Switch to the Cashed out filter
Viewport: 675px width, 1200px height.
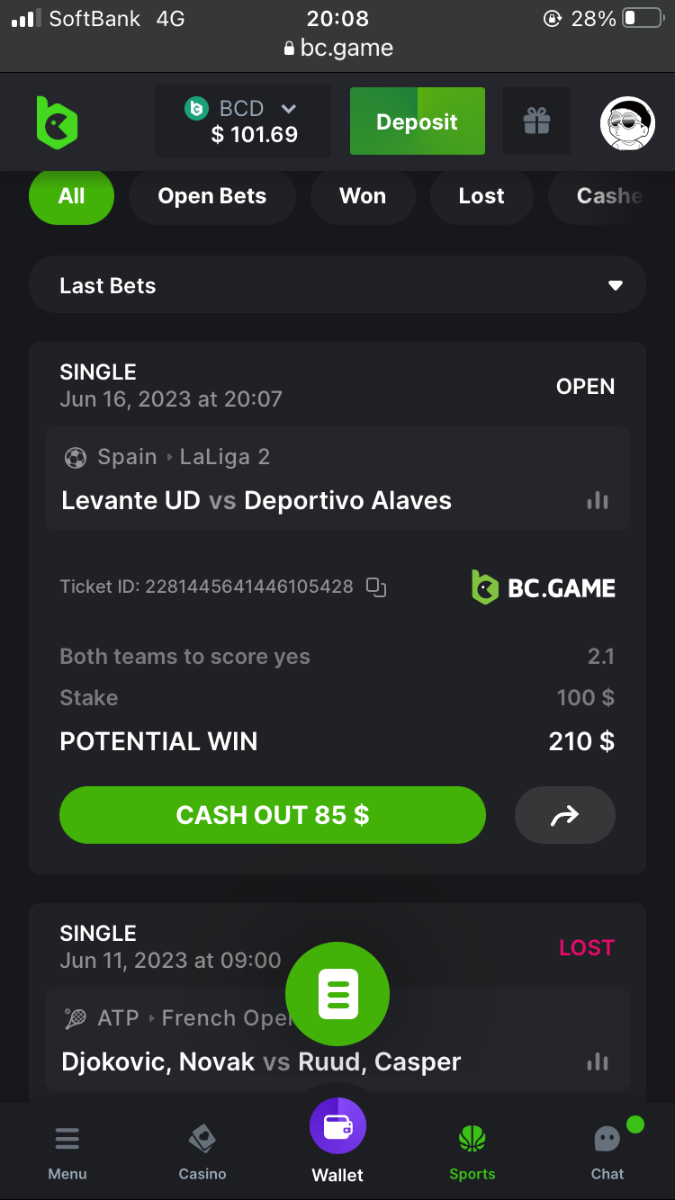(610, 196)
